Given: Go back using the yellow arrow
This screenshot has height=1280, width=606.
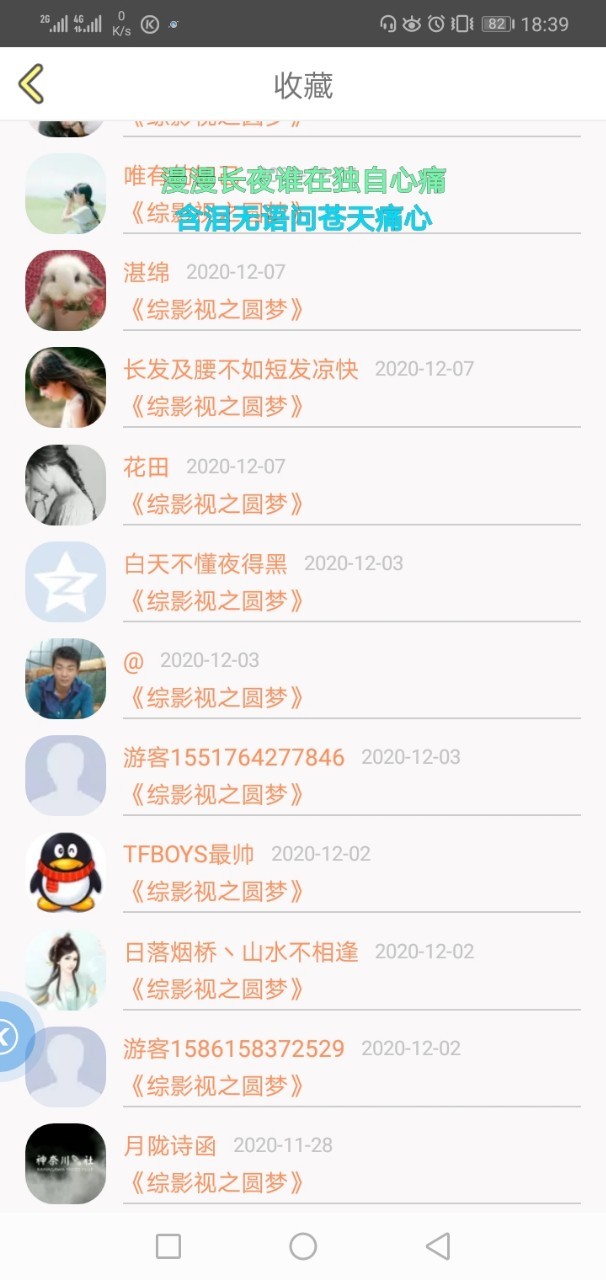Looking at the screenshot, I should 32,84.
